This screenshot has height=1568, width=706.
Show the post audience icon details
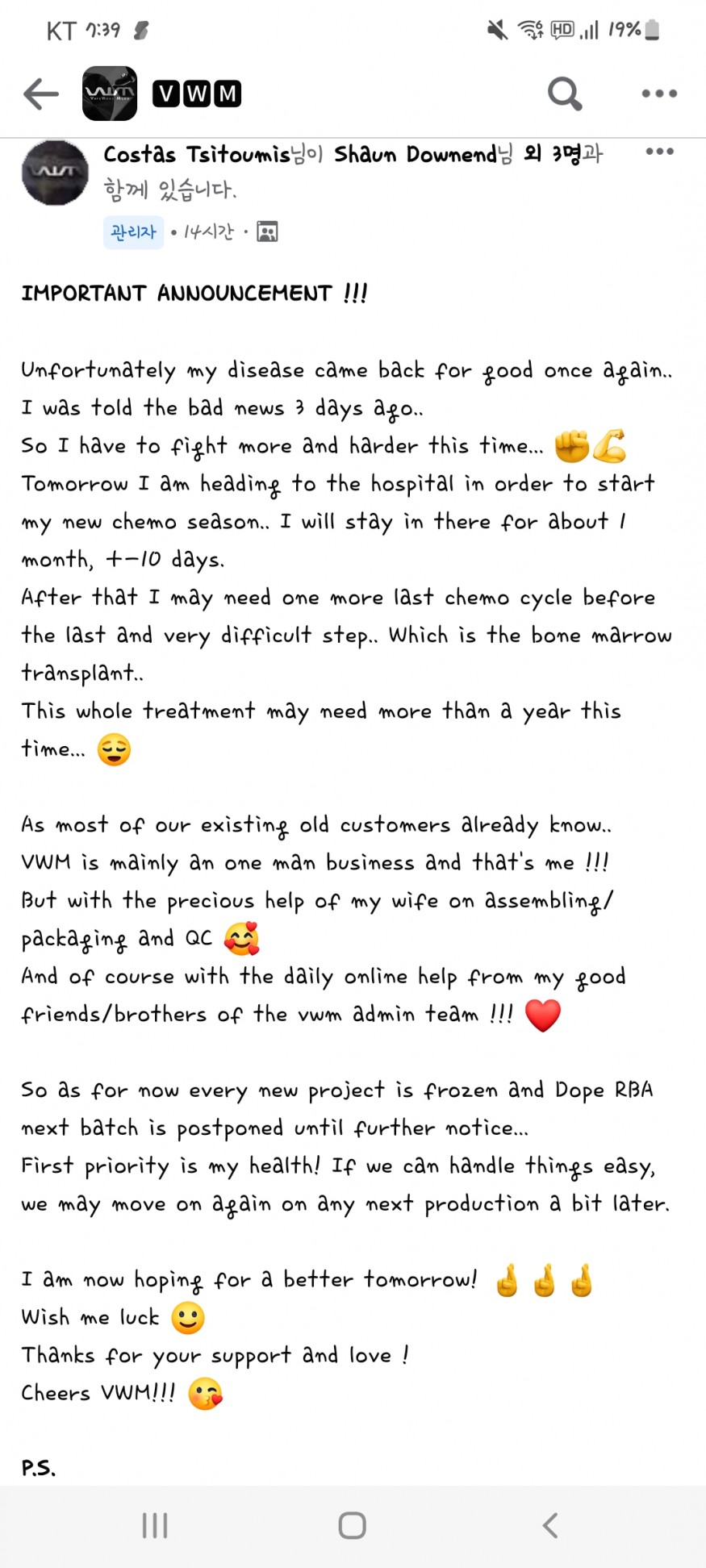point(267,232)
